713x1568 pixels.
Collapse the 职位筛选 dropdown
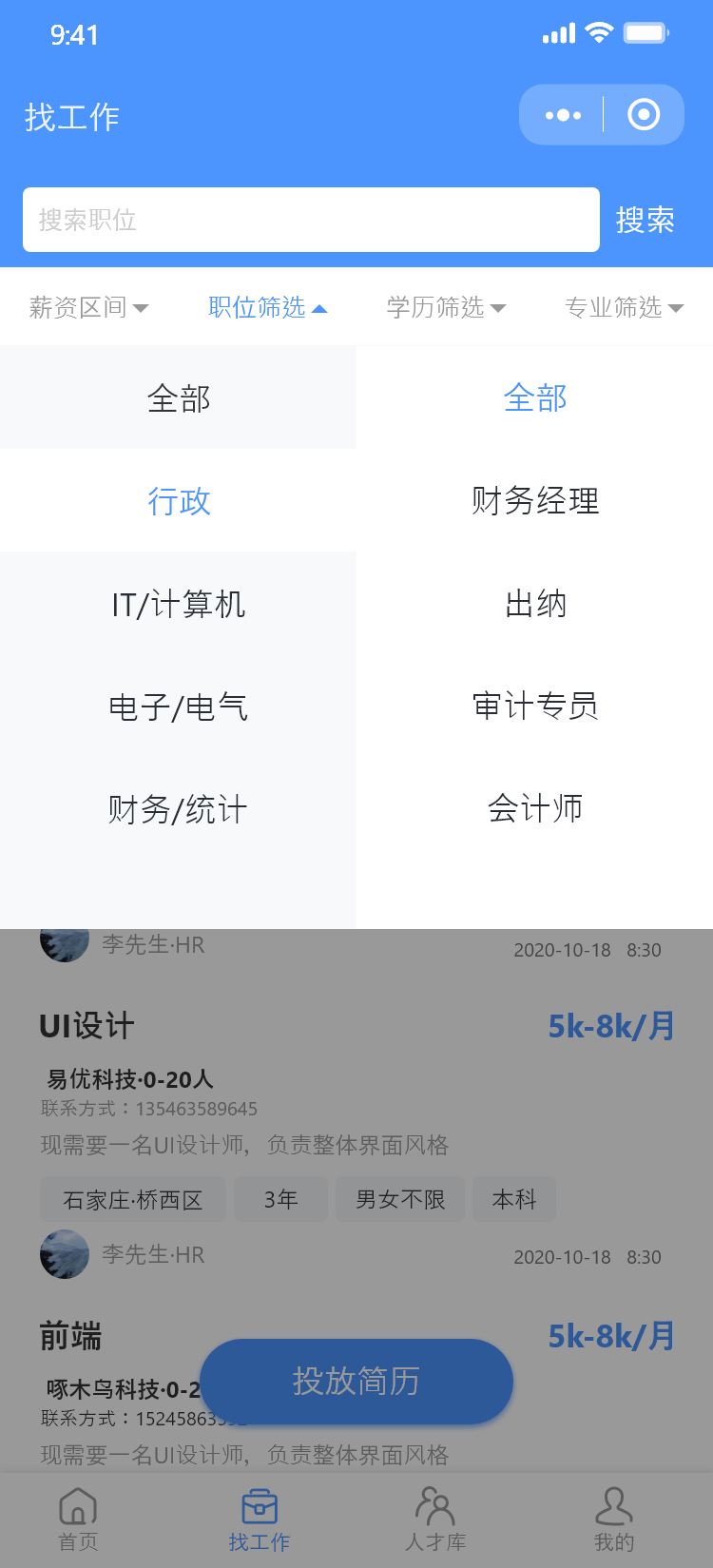[267, 307]
